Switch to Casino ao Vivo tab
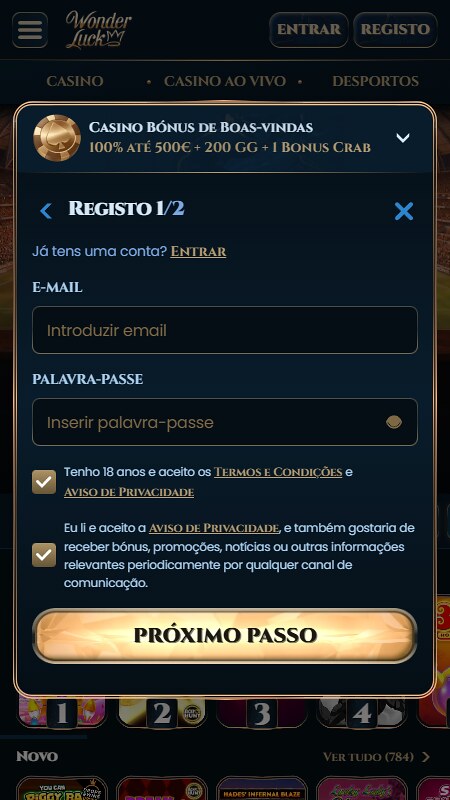 pos(224,81)
